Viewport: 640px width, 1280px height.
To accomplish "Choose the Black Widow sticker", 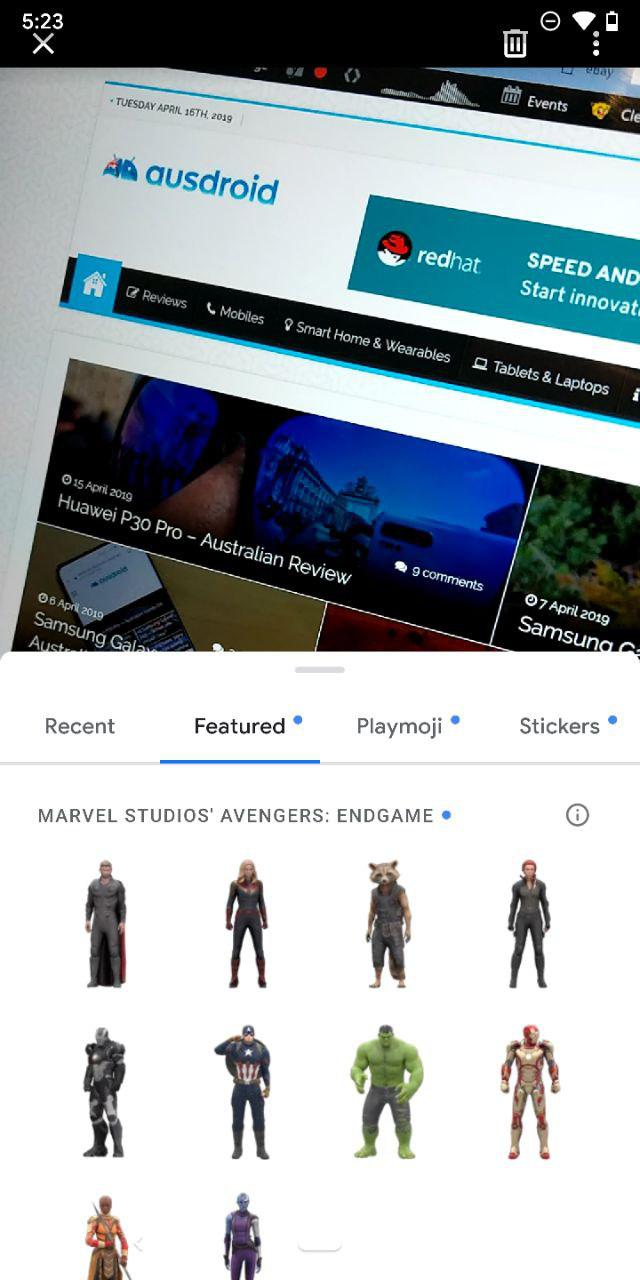I will pyautogui.click(x=529, y=924).
